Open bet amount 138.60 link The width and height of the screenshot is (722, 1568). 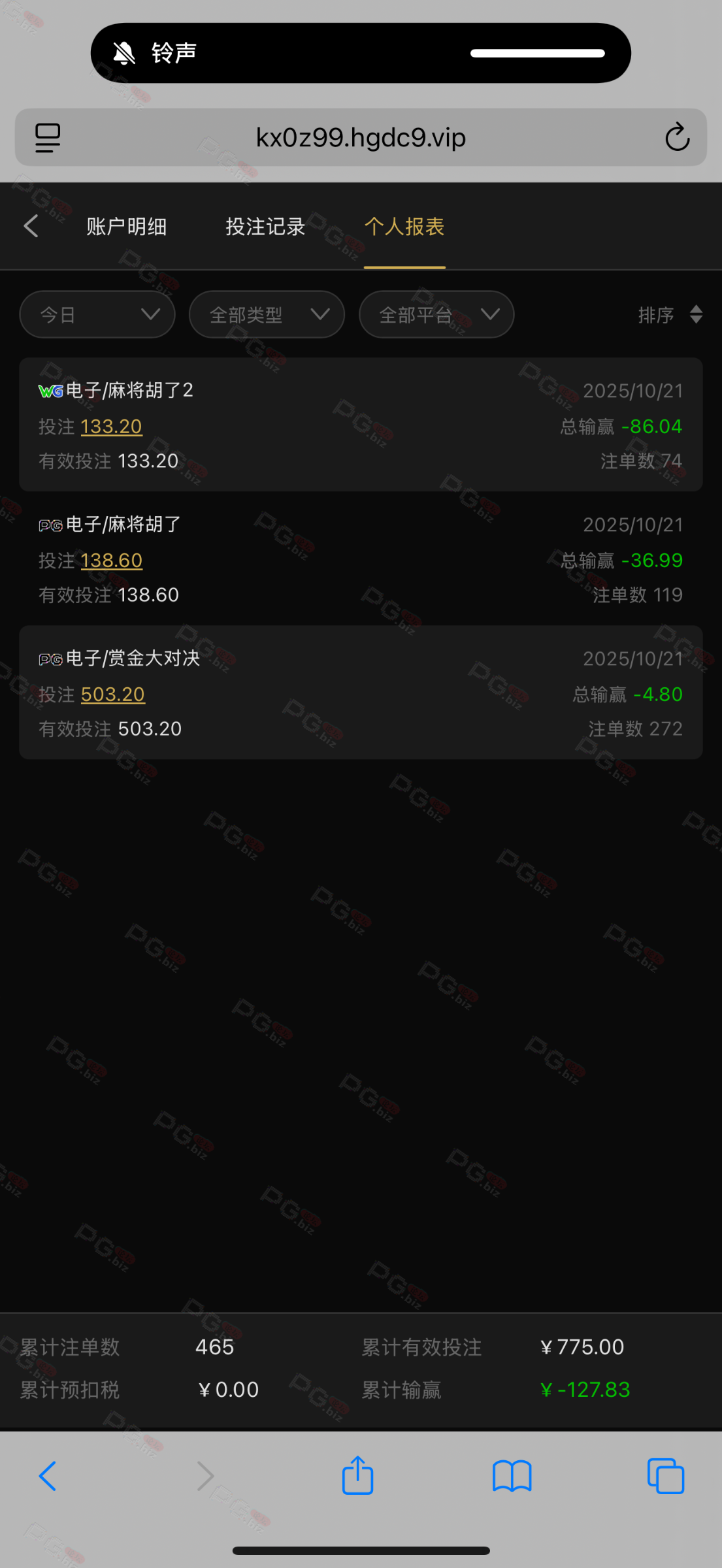[x=111, y=561]
